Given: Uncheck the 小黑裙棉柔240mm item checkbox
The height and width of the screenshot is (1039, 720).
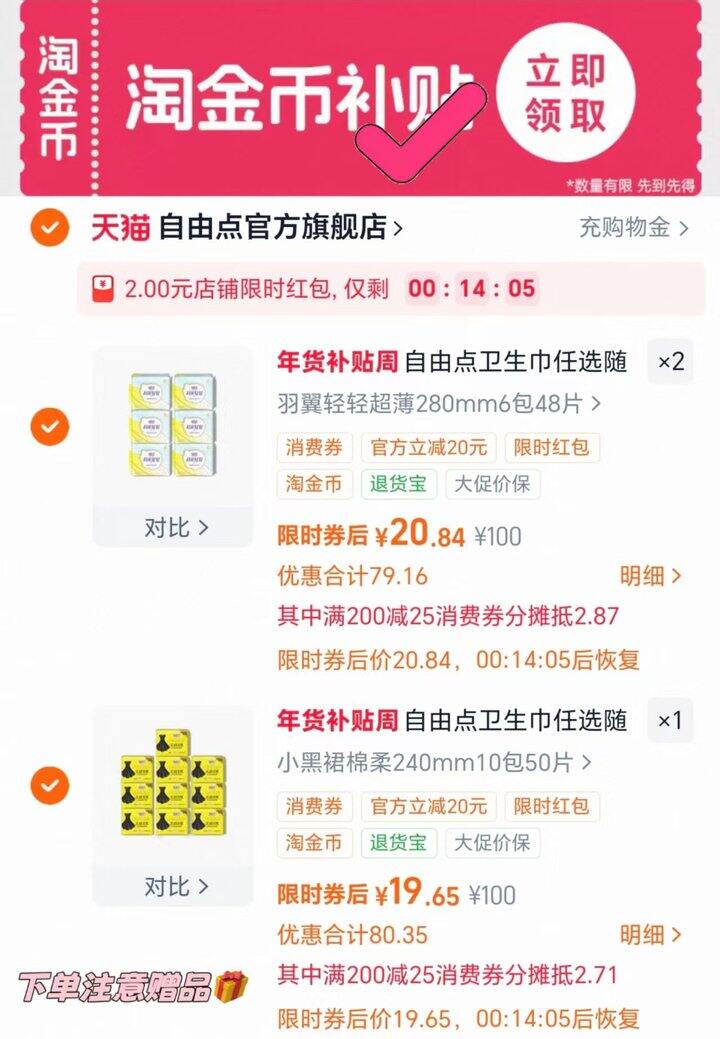Looking at the screenshot, I should (49, 786).
